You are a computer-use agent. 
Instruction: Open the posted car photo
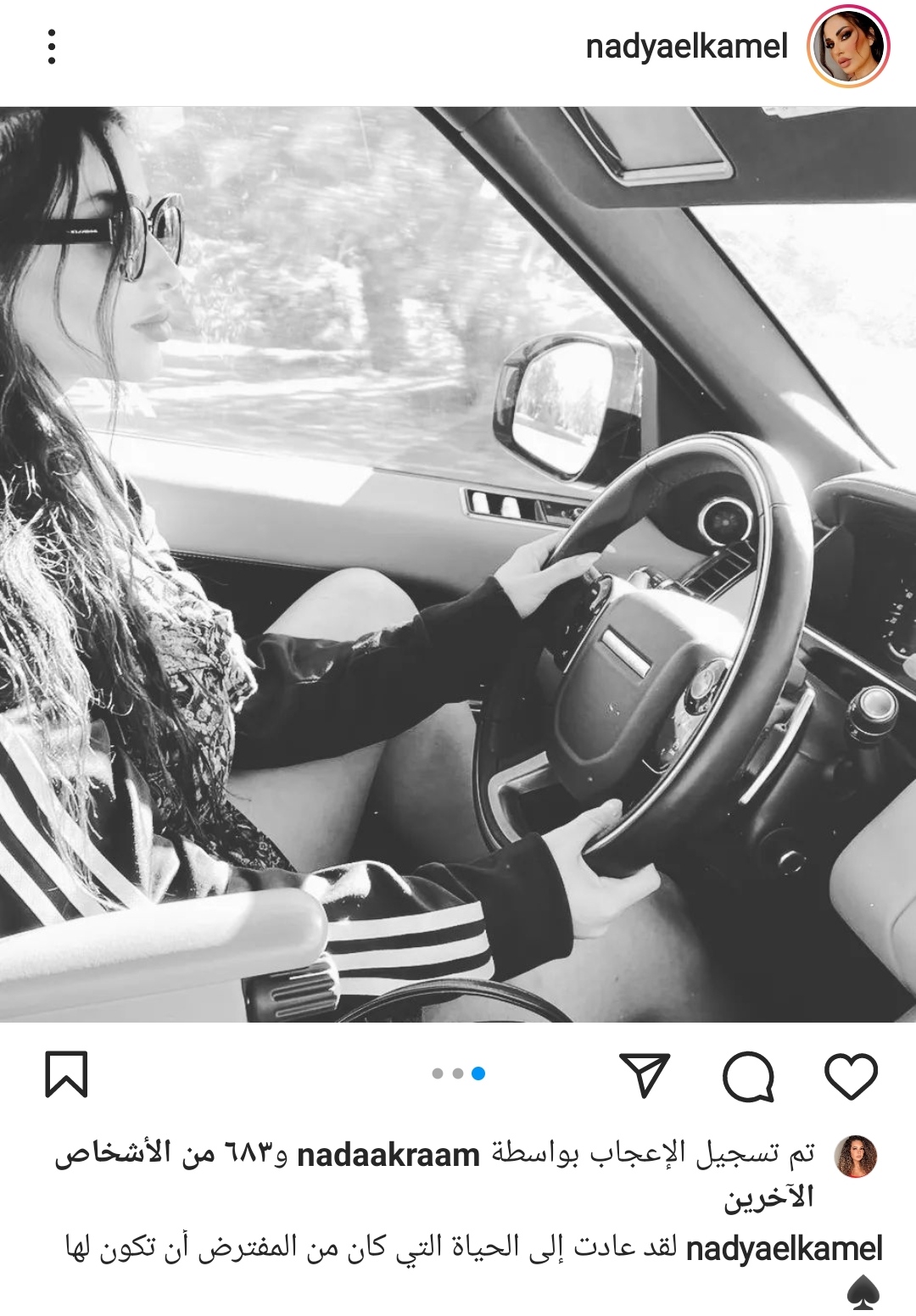click(x=458, y=564)
